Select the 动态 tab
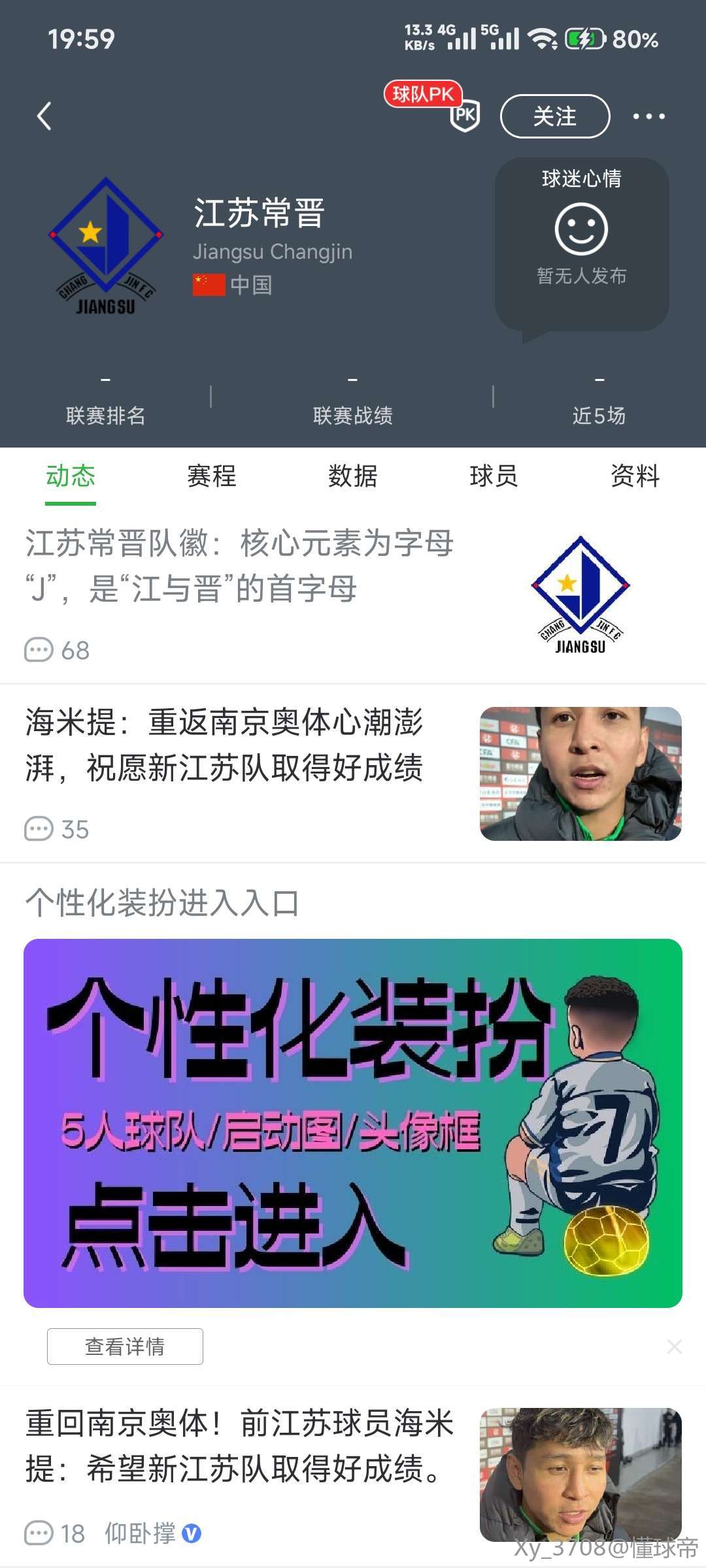Viewport: 706px width, 1568px height. [71, 476]
